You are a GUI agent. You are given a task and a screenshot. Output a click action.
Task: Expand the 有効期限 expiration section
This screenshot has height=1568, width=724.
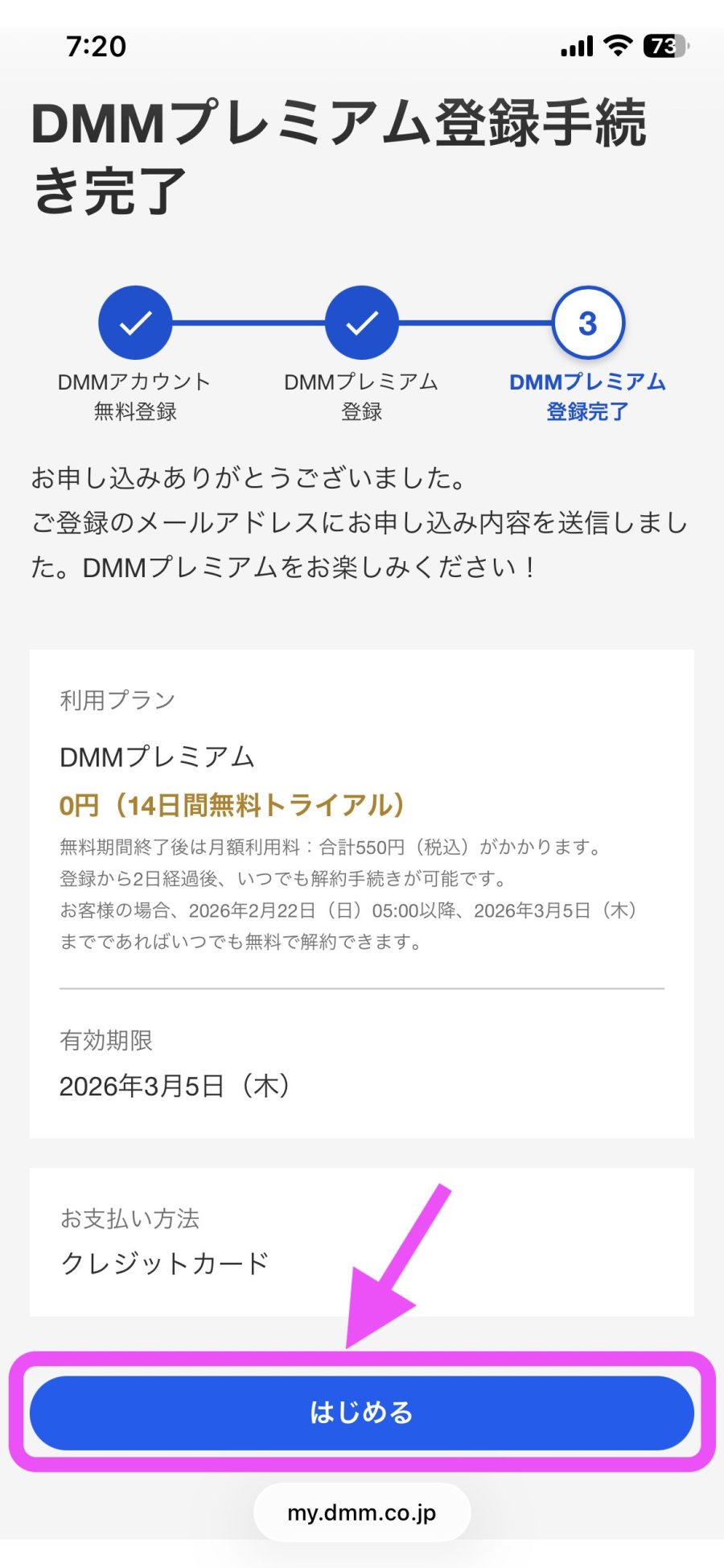pos(105,1041)
